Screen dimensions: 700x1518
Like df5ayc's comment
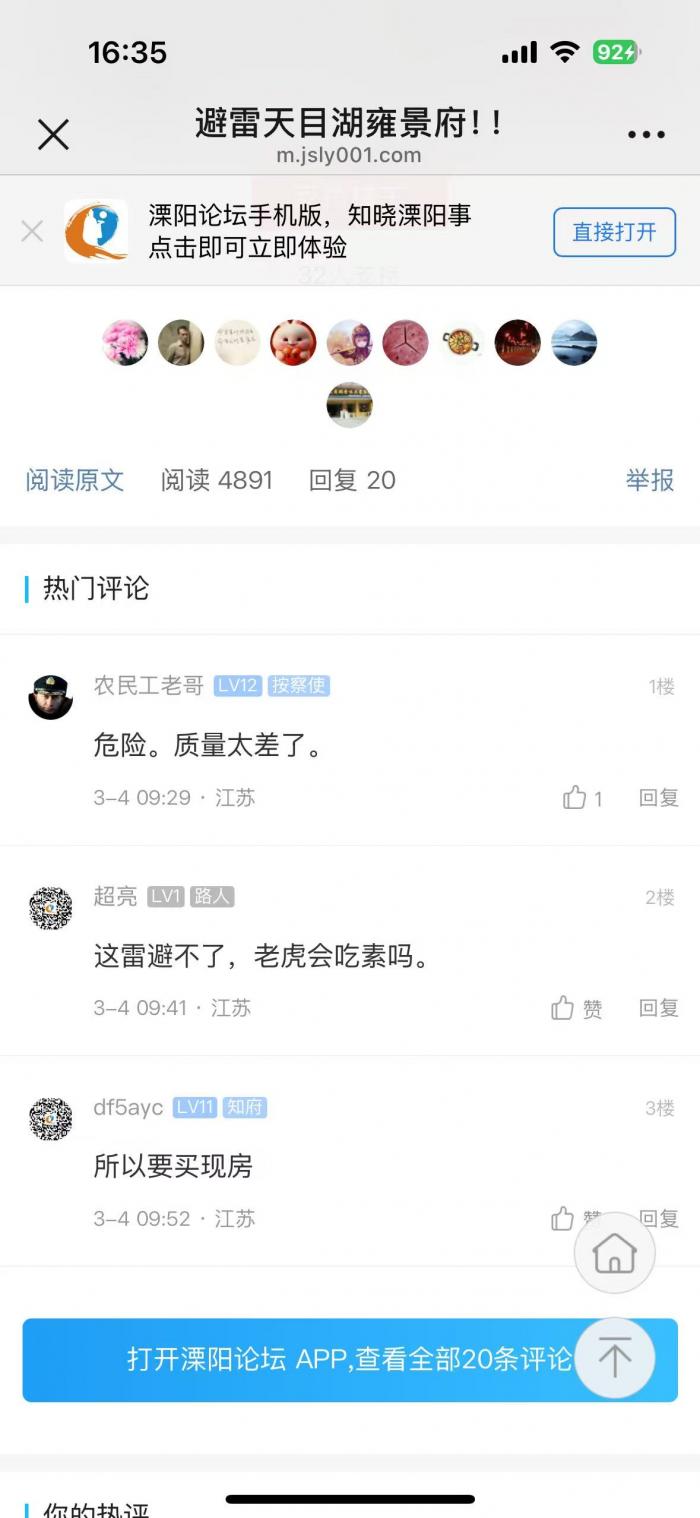(x=563, y=1218)
